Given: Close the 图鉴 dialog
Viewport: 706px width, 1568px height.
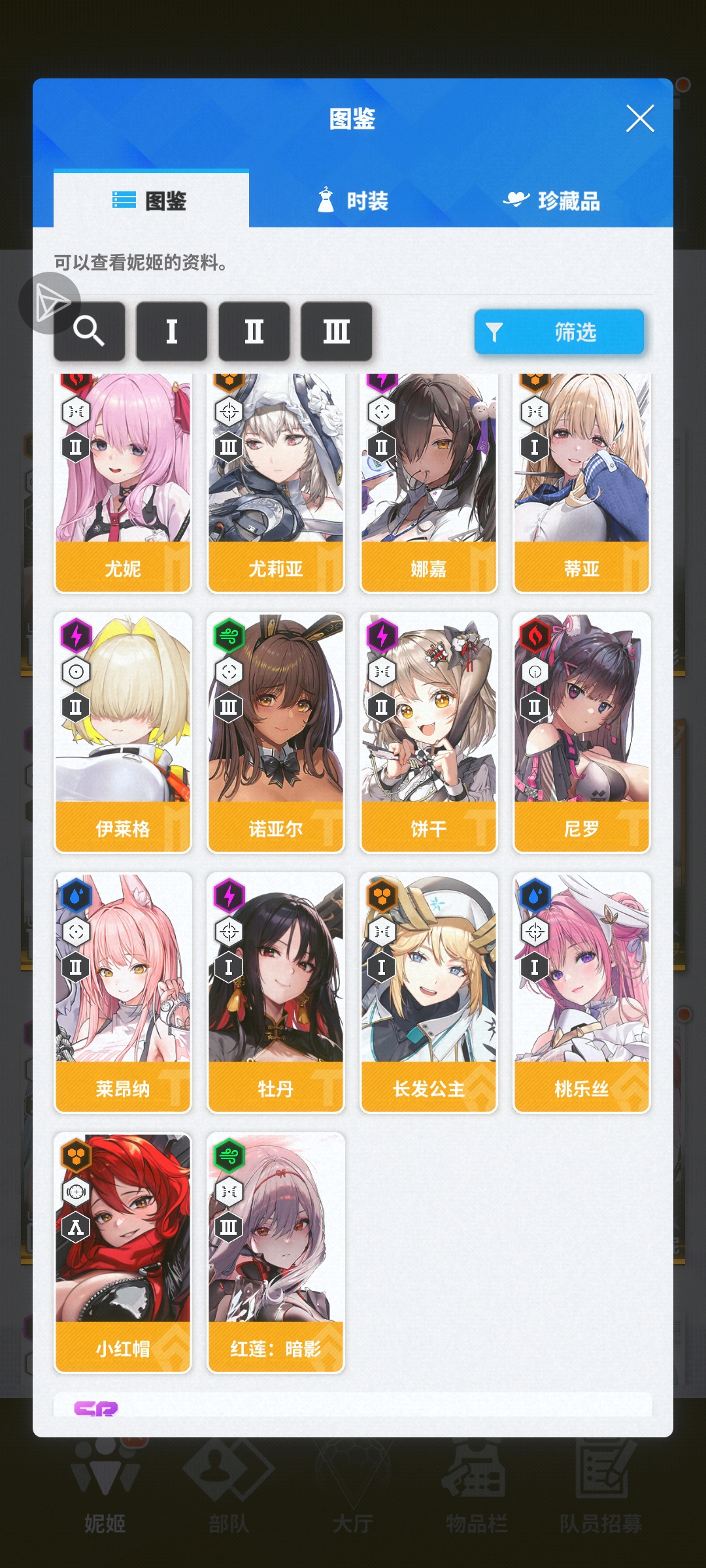Looking at the screenshot, I should [639, 118].
